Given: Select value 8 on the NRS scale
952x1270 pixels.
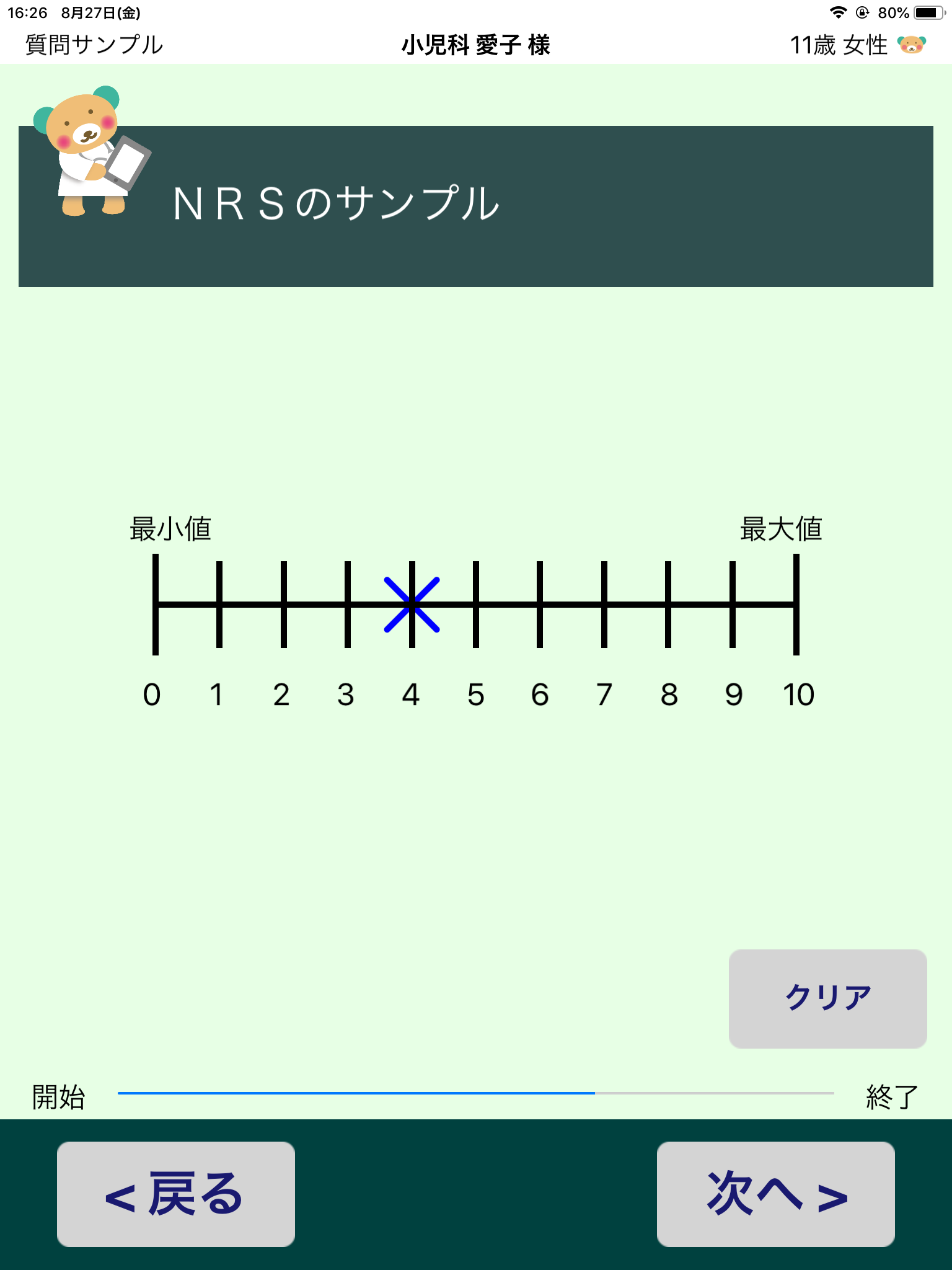Looking at the screenshot, I should pyautogui.click(x=668, y=604).
